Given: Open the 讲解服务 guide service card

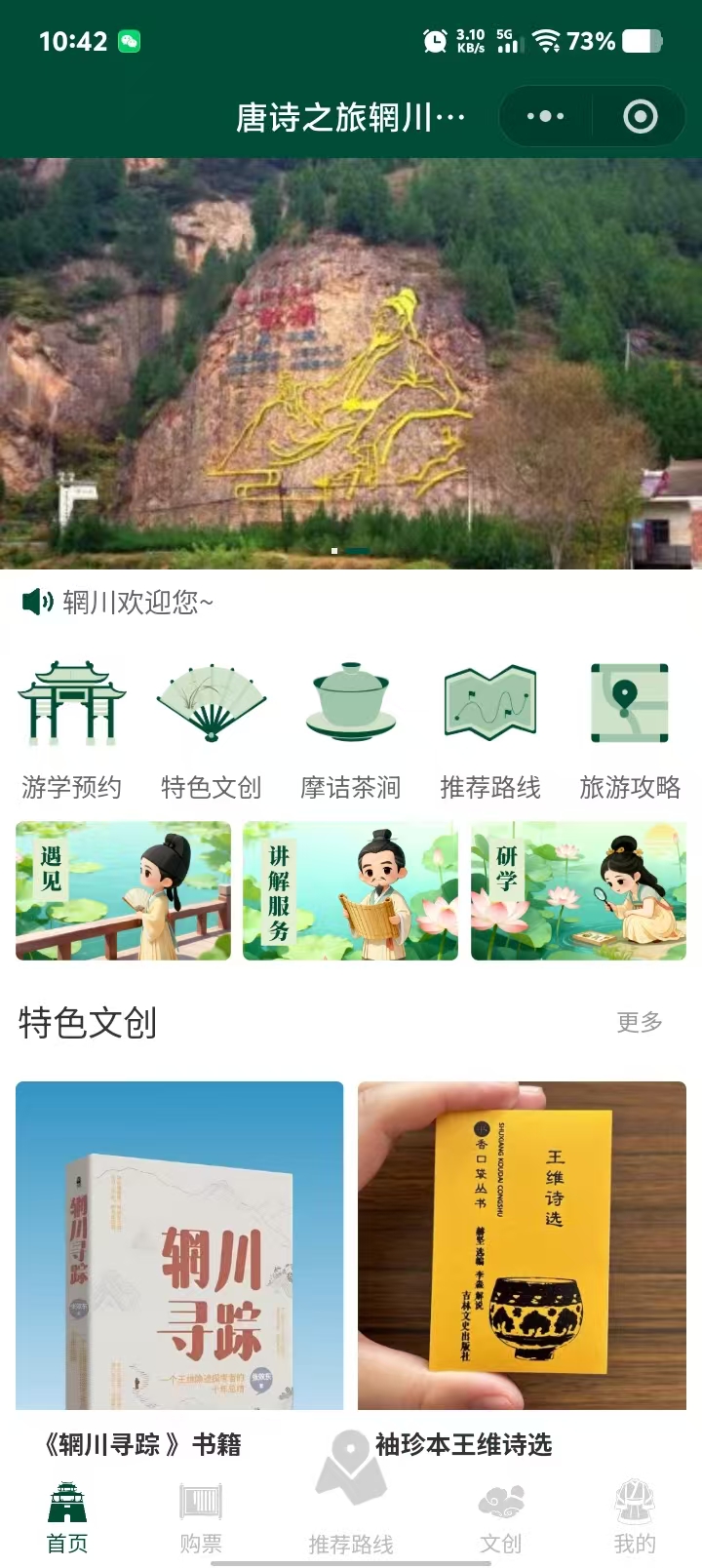Looking at the screenshot, I should [350, 890].
